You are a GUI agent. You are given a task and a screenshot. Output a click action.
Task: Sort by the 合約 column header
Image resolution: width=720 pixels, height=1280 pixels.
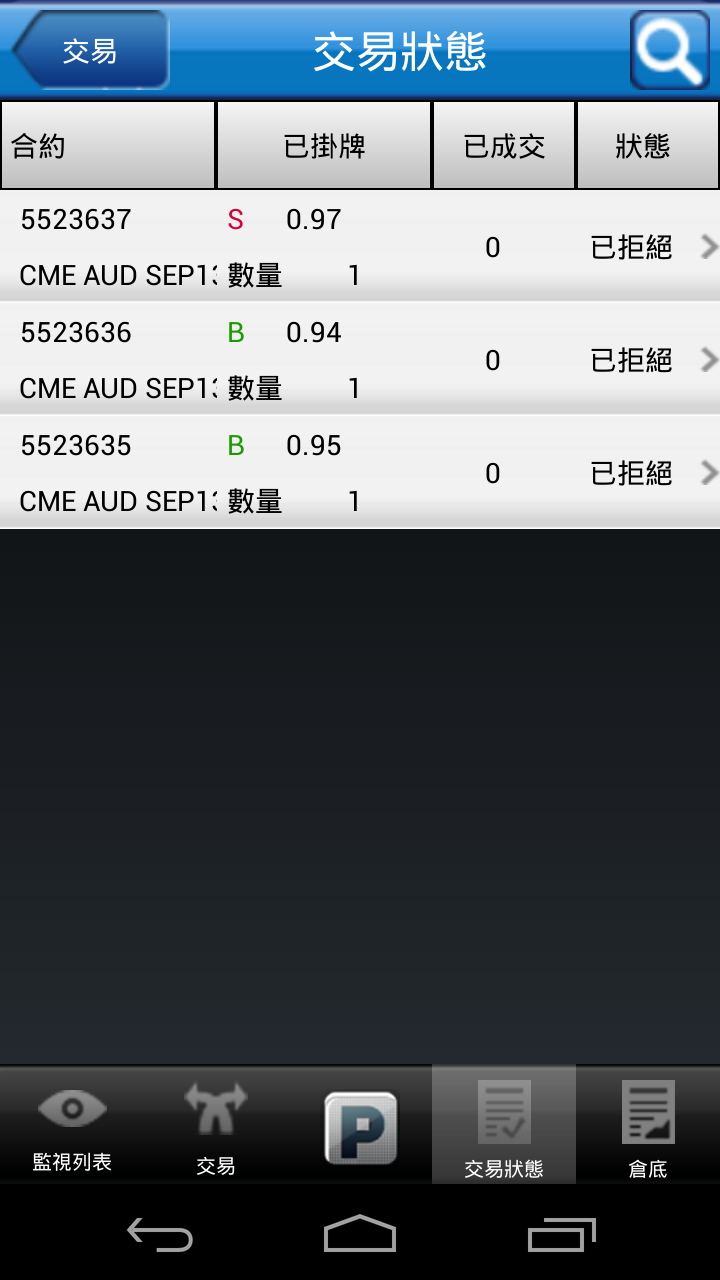click(108, 146)
